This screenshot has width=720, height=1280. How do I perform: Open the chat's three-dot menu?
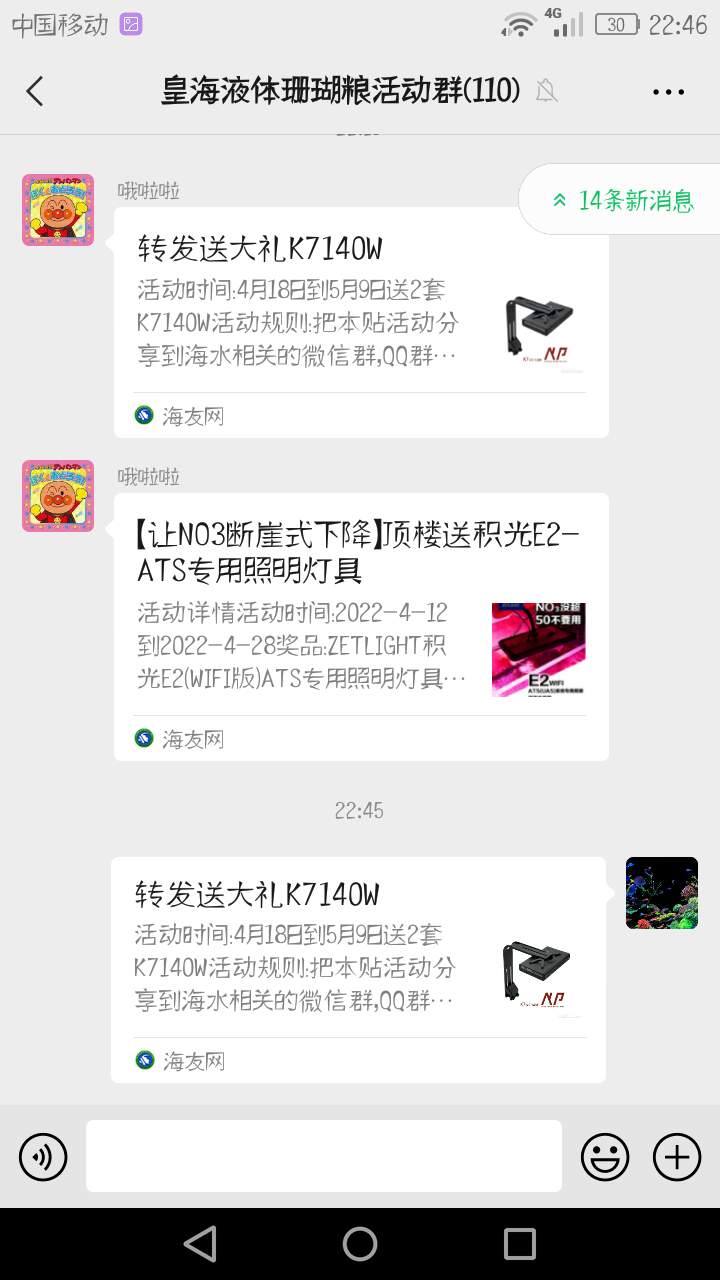tap(668, 91)
